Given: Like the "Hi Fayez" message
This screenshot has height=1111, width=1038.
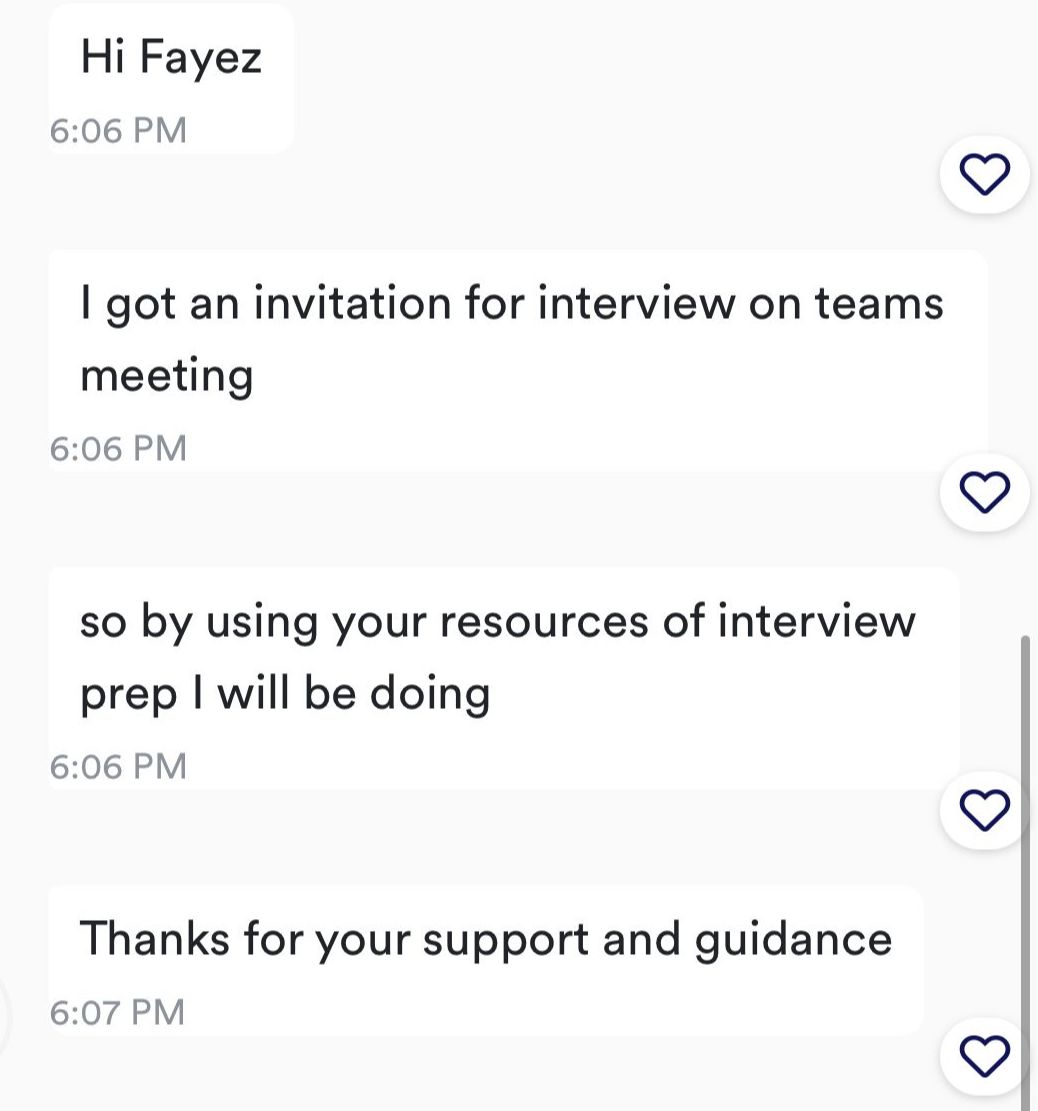Looking at the screenshot, I should point(984,176).
